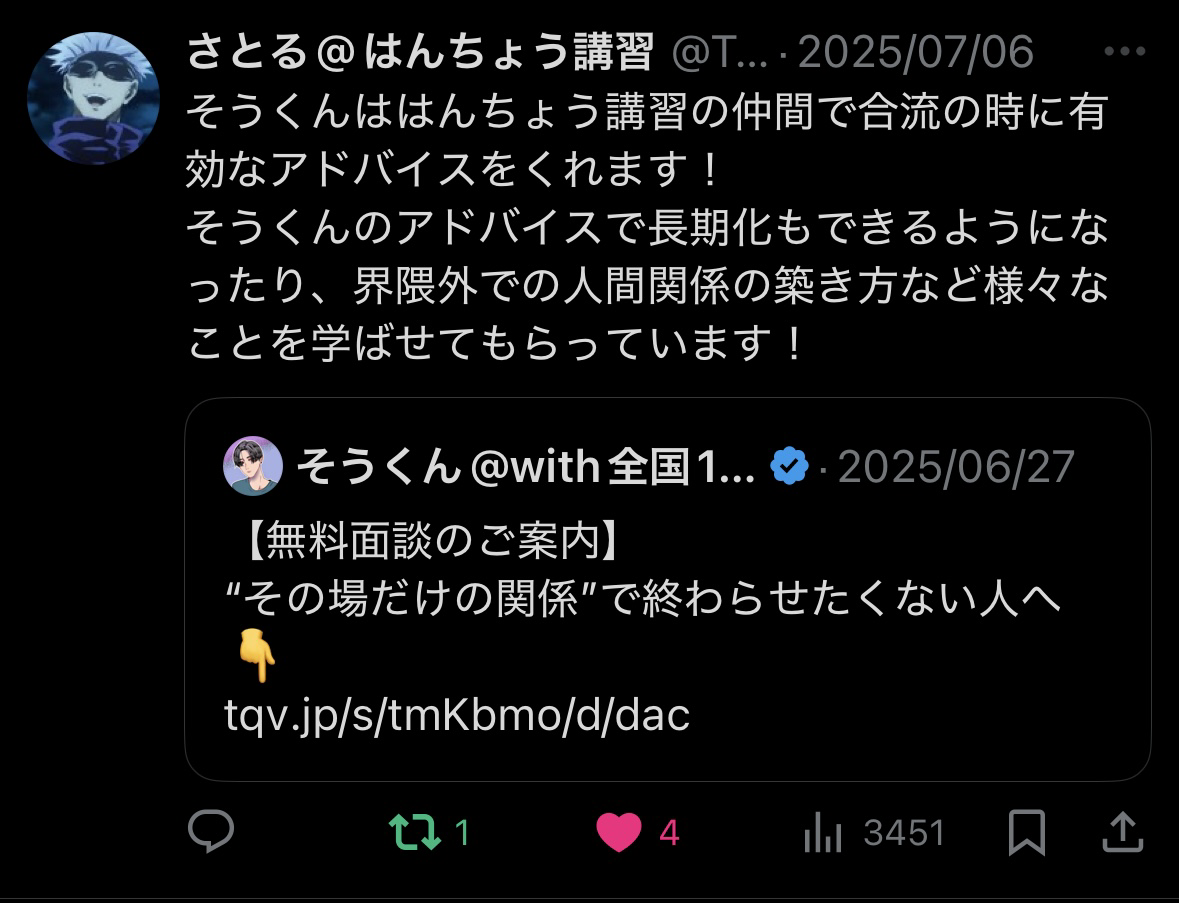This screenshot has width=1179, height=903.
Task: Undo the retweet on this post
Action: coord(415,832)
